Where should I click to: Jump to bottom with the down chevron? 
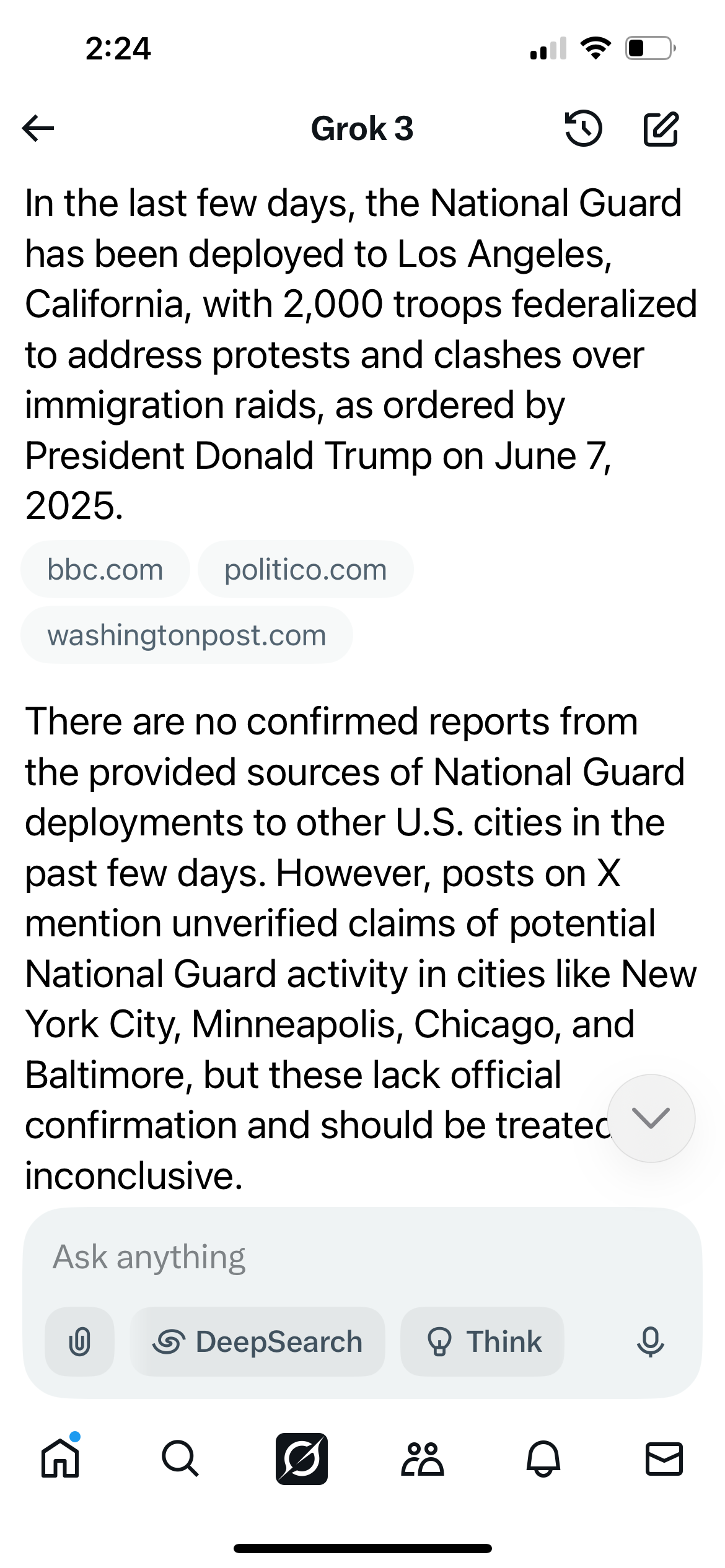tap(651, 1118)
